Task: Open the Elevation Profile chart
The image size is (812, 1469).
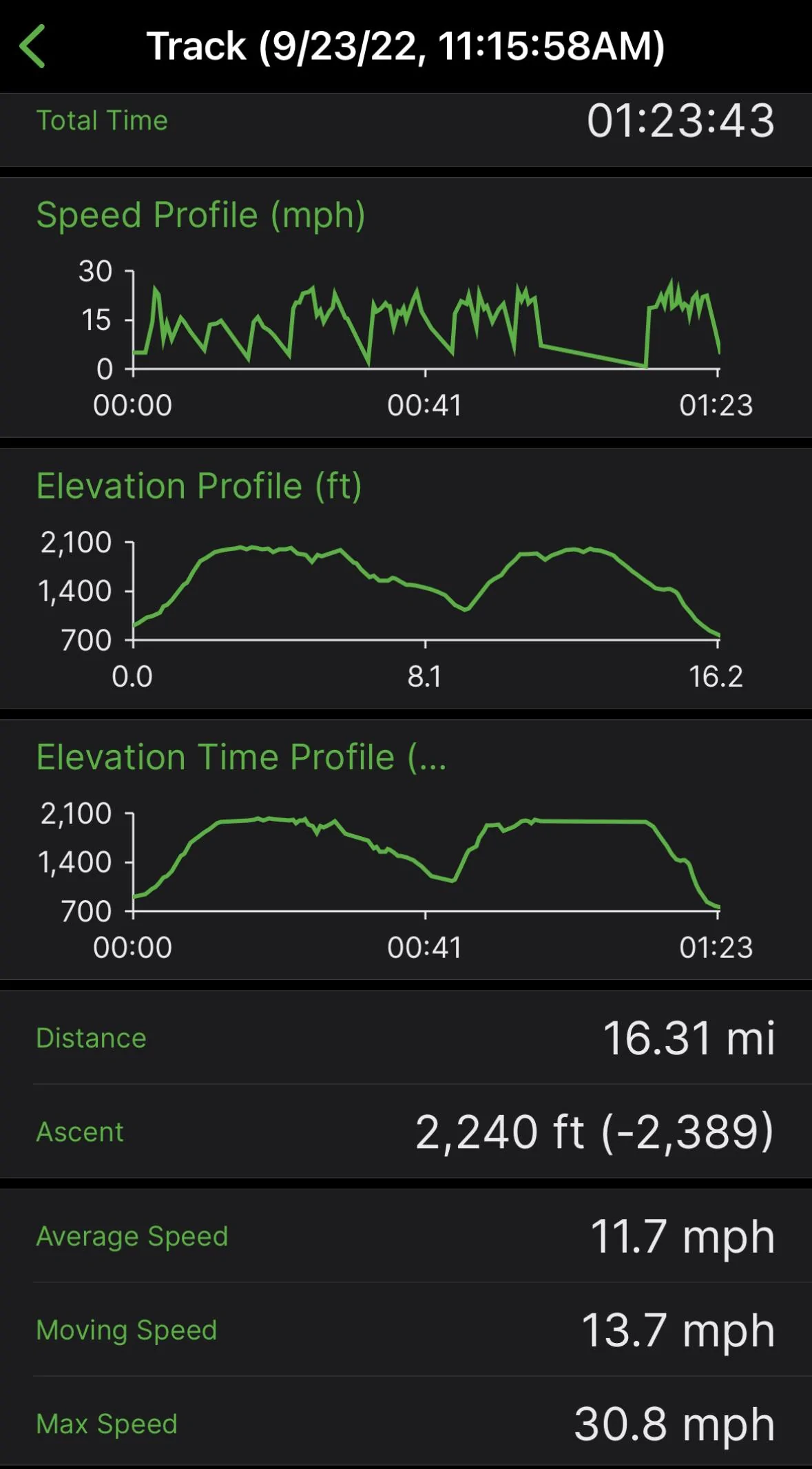Action: [406, 579]
